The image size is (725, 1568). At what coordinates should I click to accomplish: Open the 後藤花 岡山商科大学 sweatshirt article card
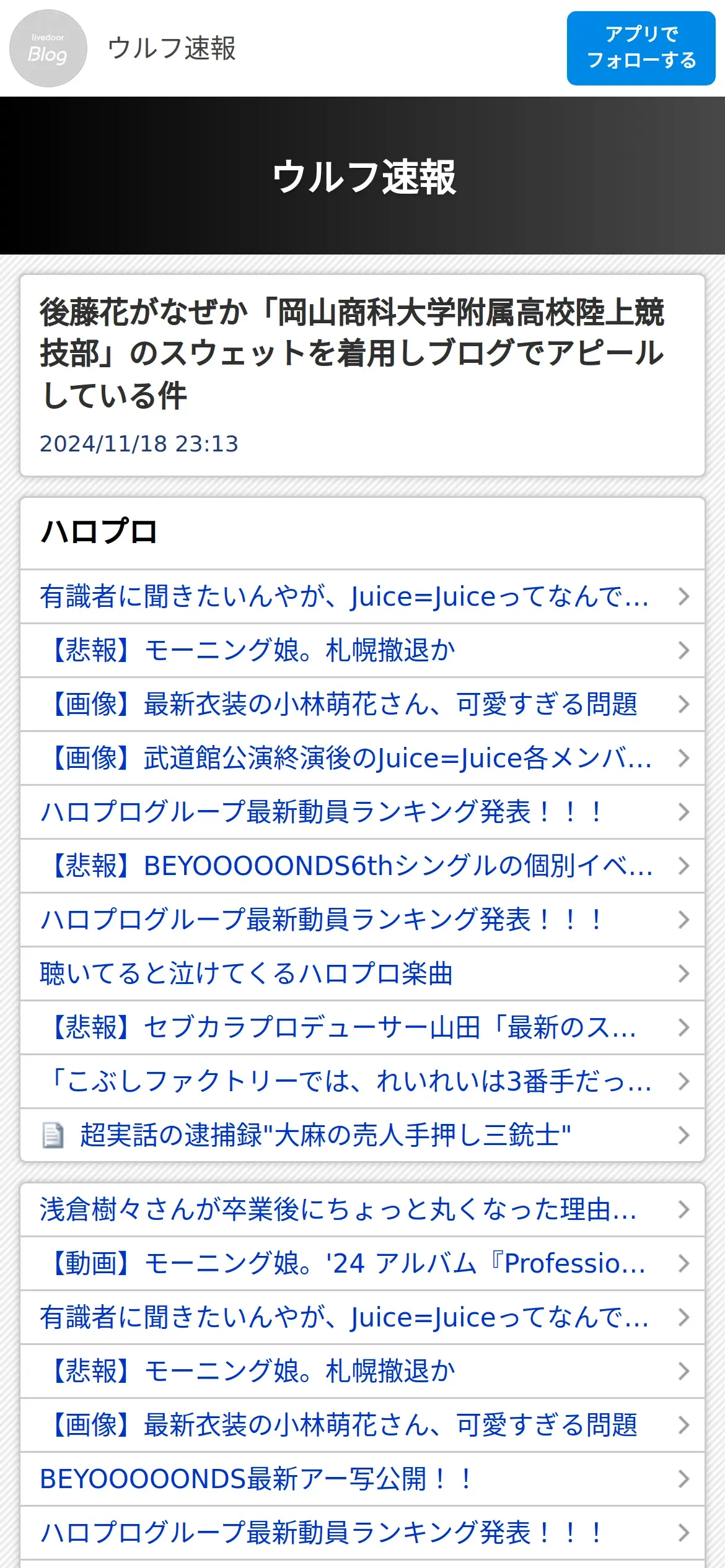pos(362,375)
